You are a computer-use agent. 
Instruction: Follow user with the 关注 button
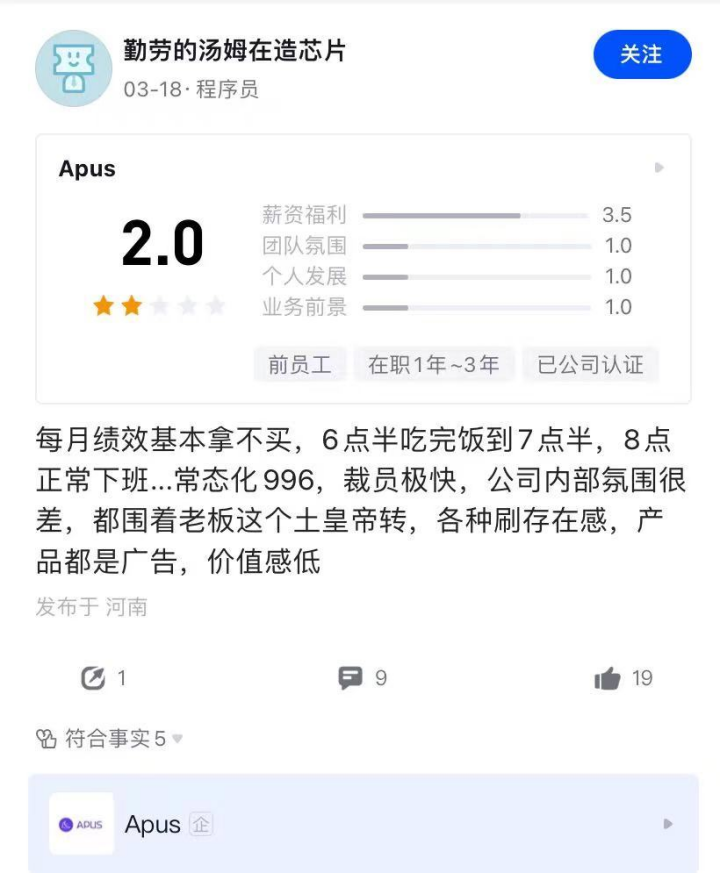pyautogui.click(x=642, y=54)
